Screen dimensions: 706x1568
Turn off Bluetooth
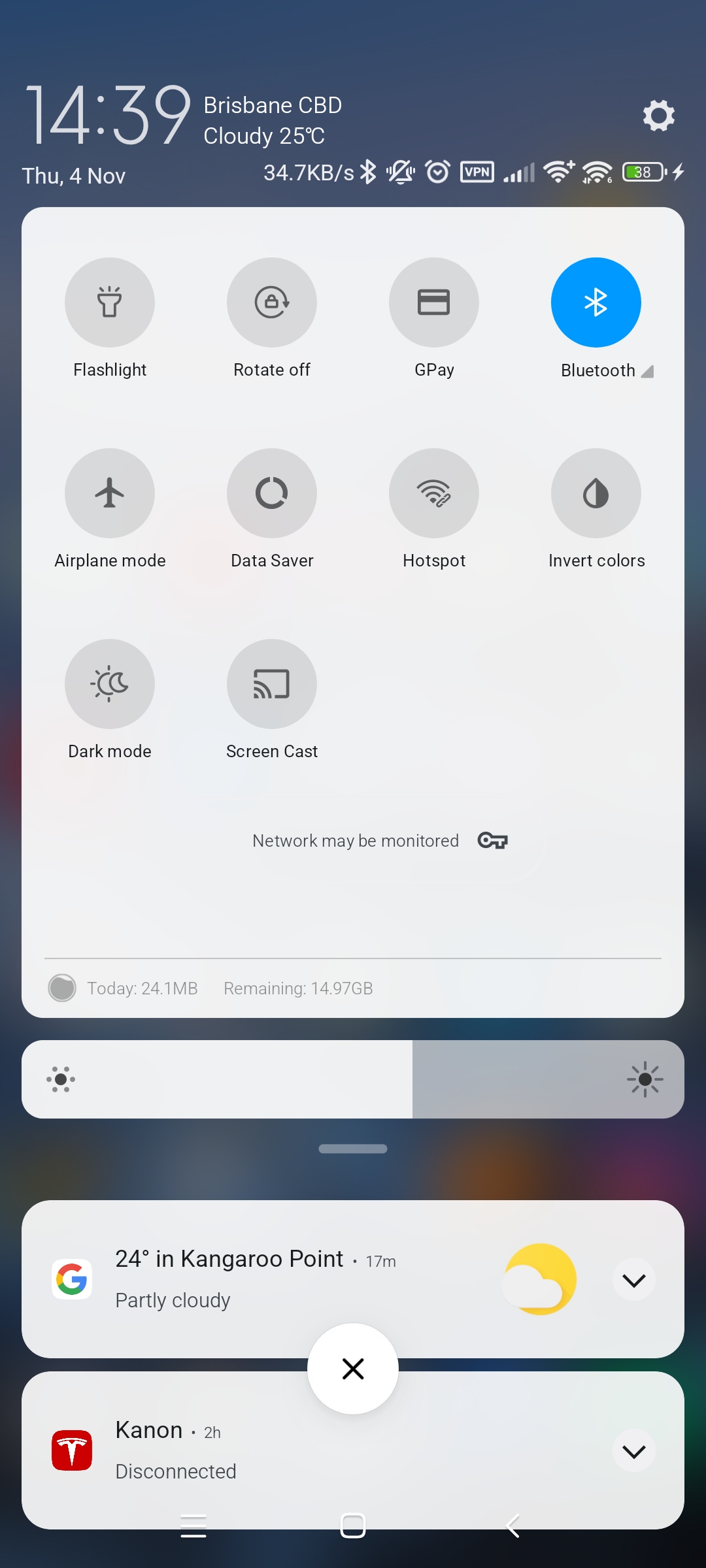tap(596, 302)
